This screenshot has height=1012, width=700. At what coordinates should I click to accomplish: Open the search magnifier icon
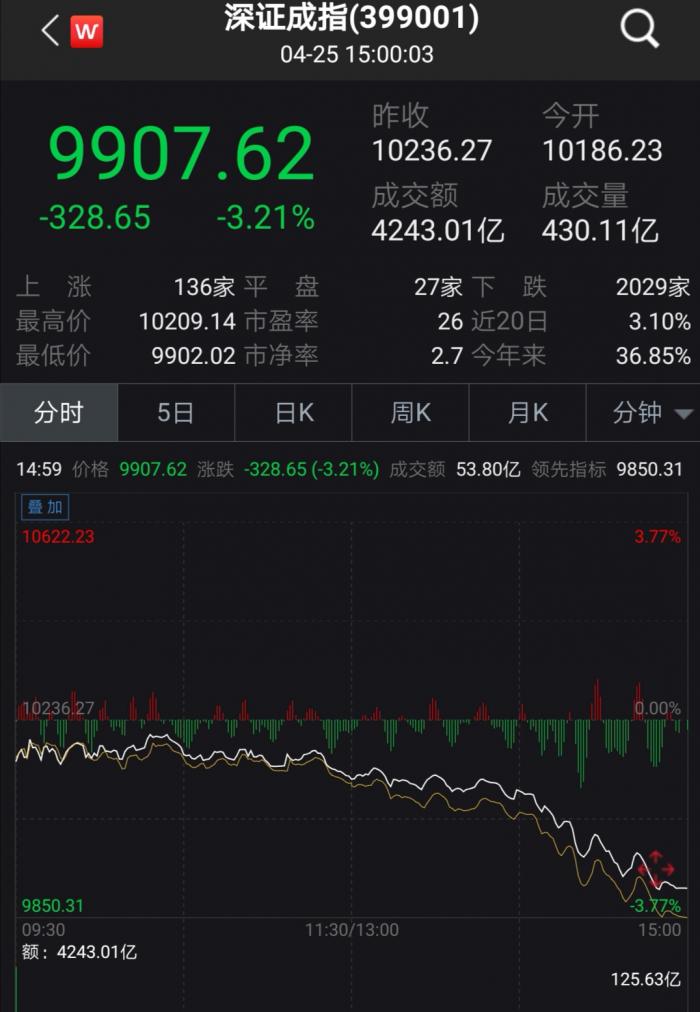point(639,30)
